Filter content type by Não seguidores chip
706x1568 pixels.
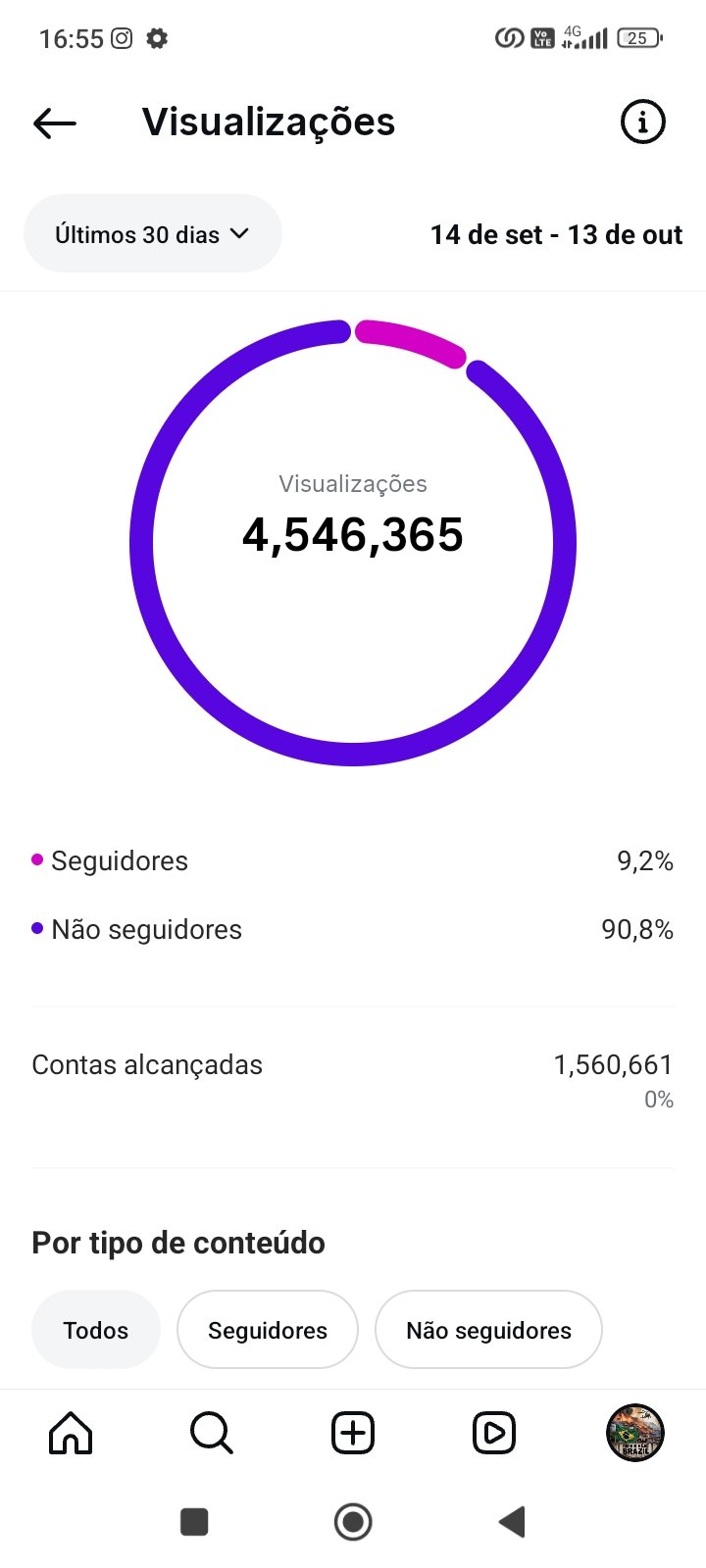tap(488, 1330)
